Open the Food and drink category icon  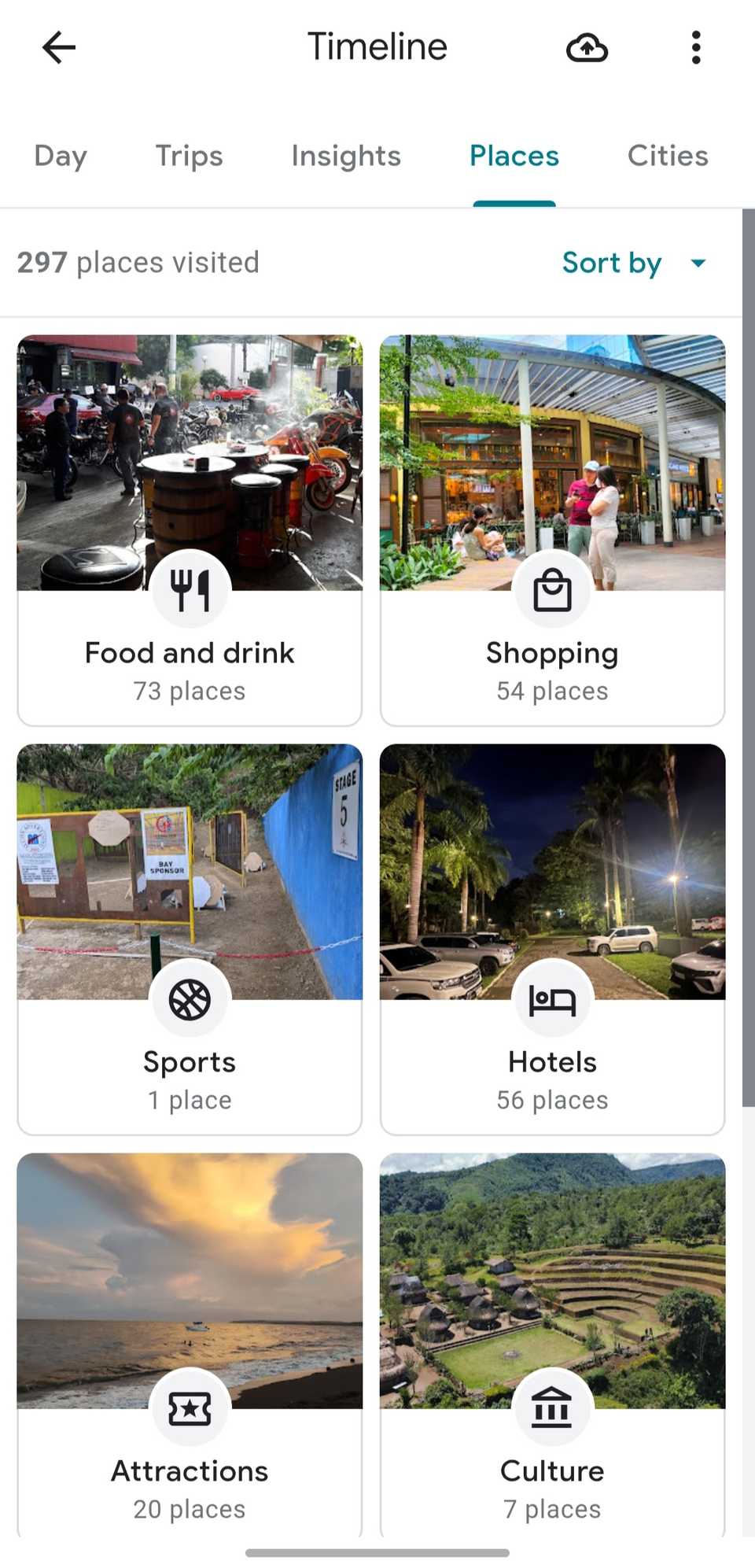[x=190, y=590]
